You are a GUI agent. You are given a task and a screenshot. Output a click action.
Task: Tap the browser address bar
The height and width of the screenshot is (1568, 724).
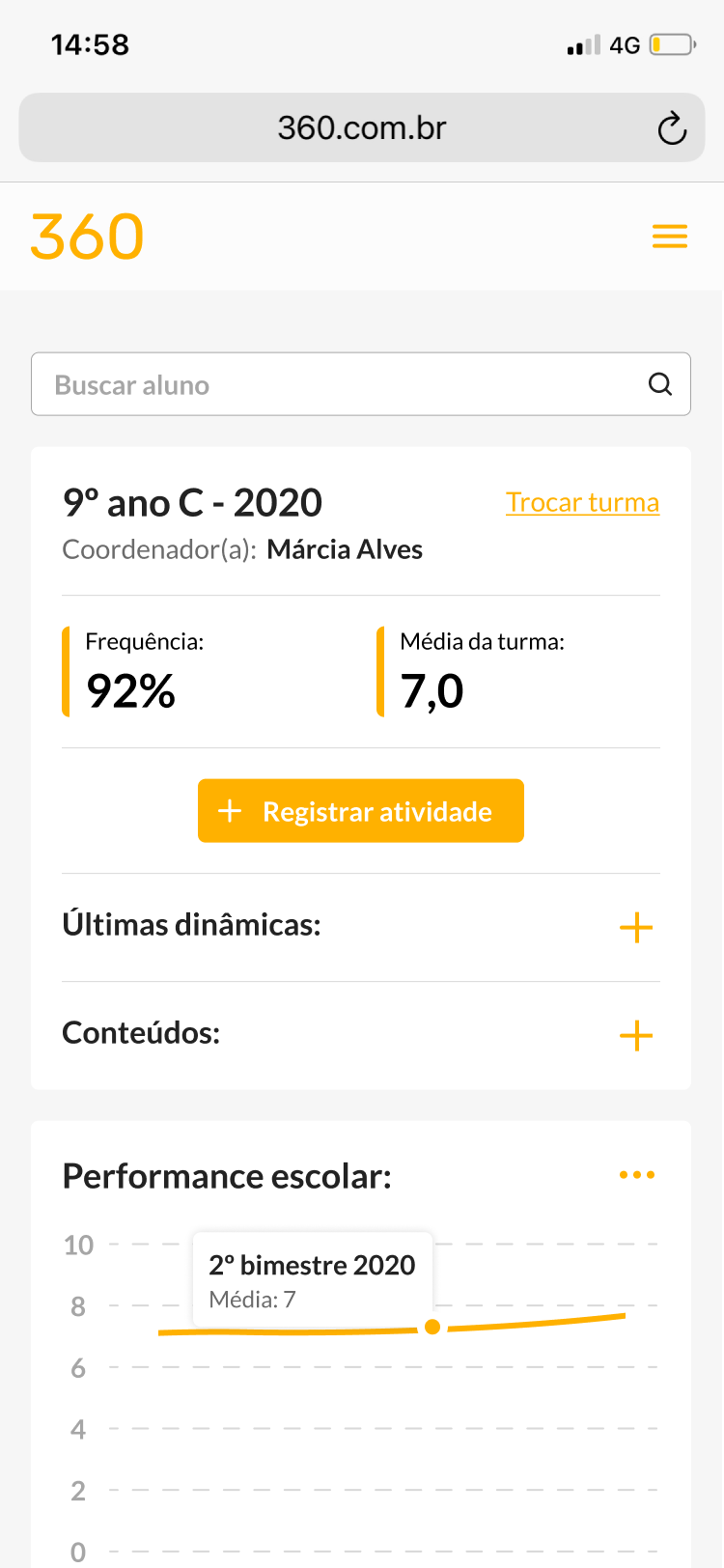pos(361,127)
